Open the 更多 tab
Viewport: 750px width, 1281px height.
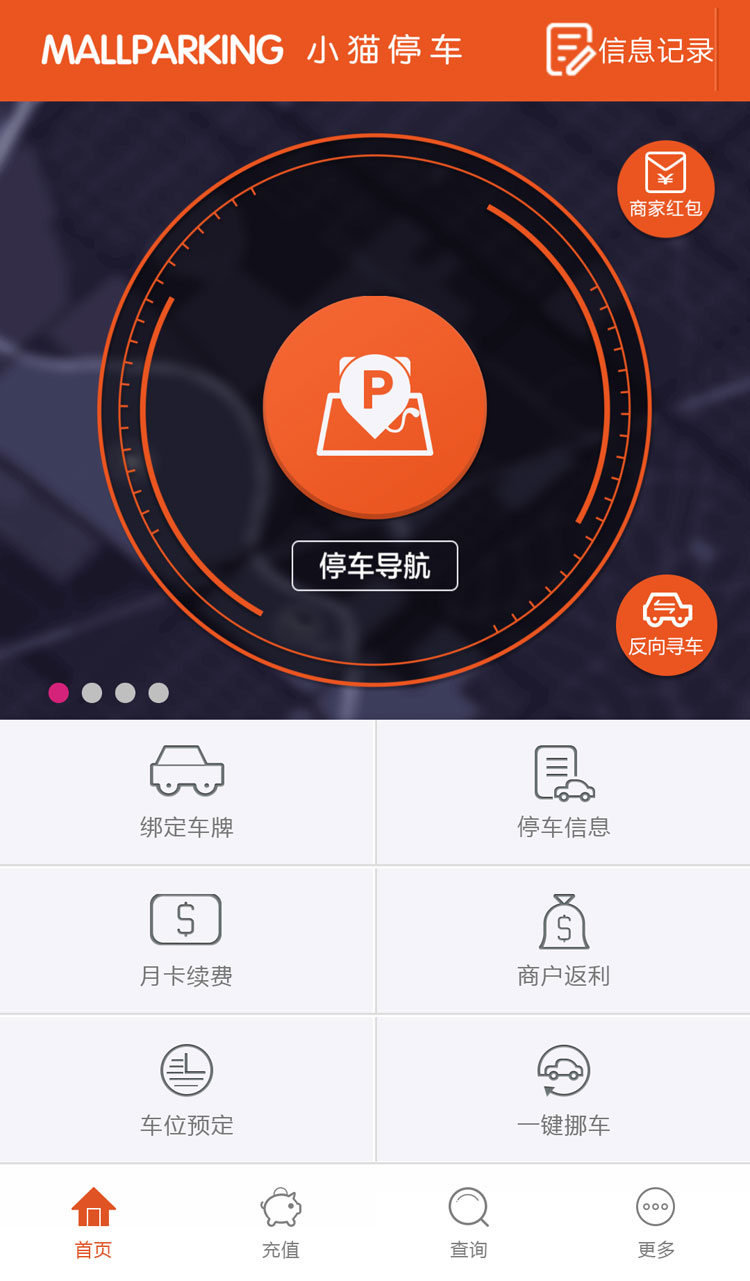click(656, 1222)
